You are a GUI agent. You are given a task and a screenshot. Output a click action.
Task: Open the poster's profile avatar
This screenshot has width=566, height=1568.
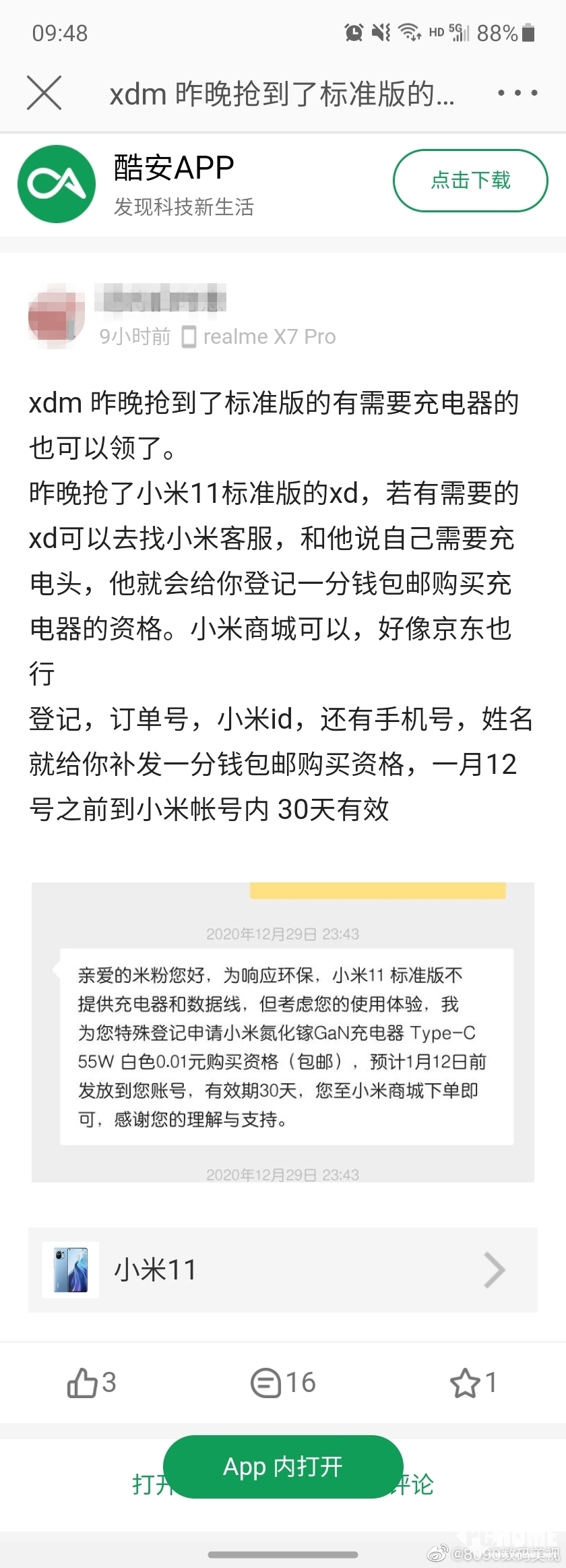point(57,317)
